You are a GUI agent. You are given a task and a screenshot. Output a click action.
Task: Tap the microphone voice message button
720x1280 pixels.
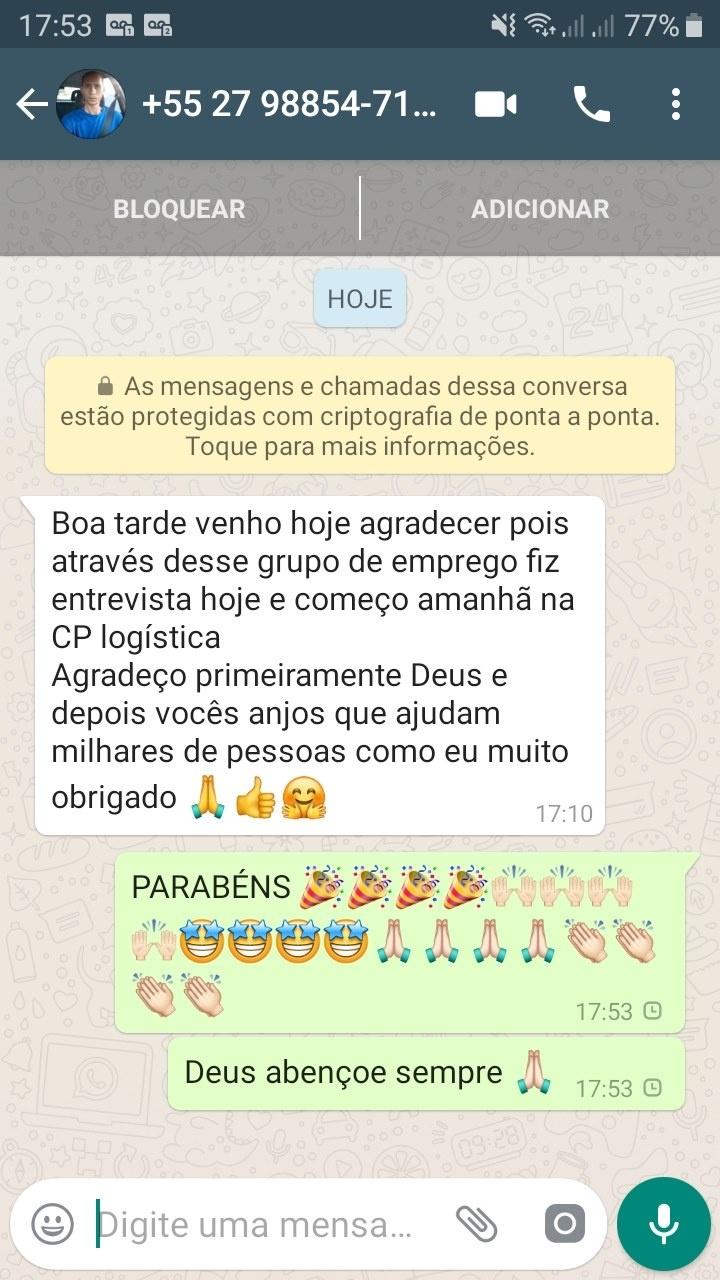[x=663, y=1223]
